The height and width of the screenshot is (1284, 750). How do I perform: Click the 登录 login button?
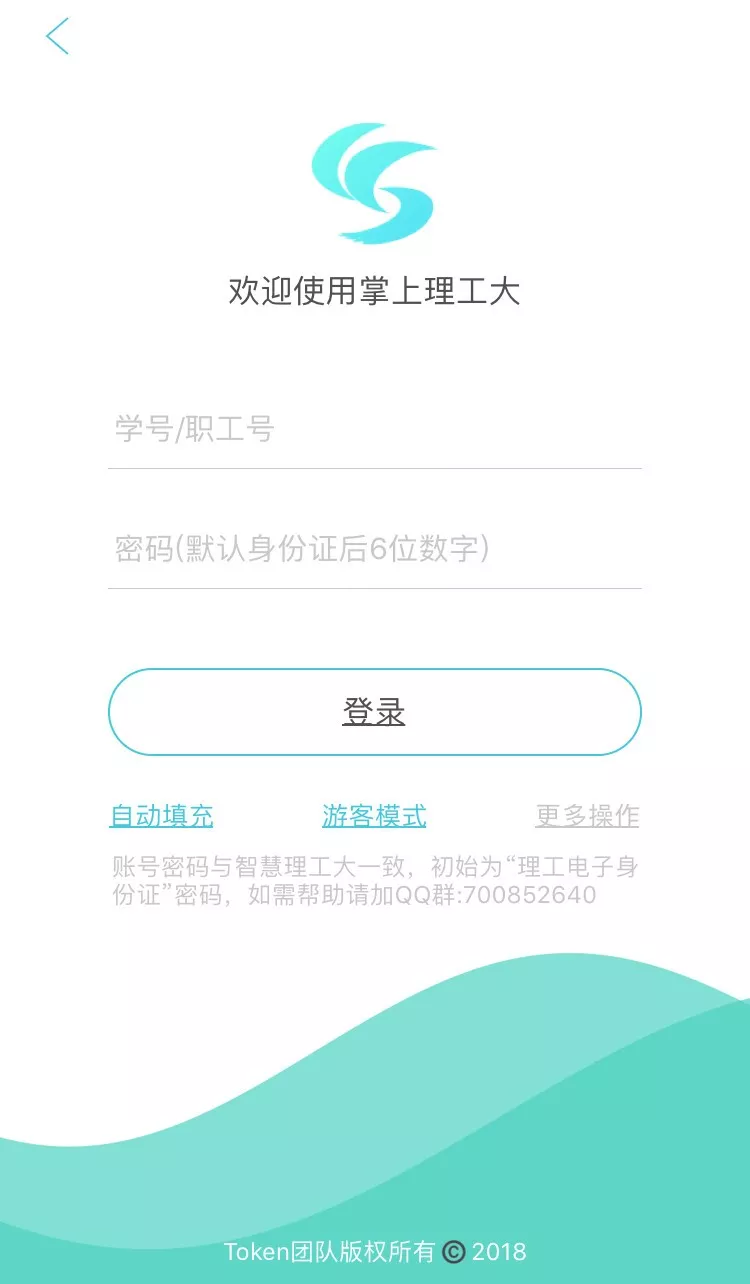pyautogui.click(x=375, y=712)
